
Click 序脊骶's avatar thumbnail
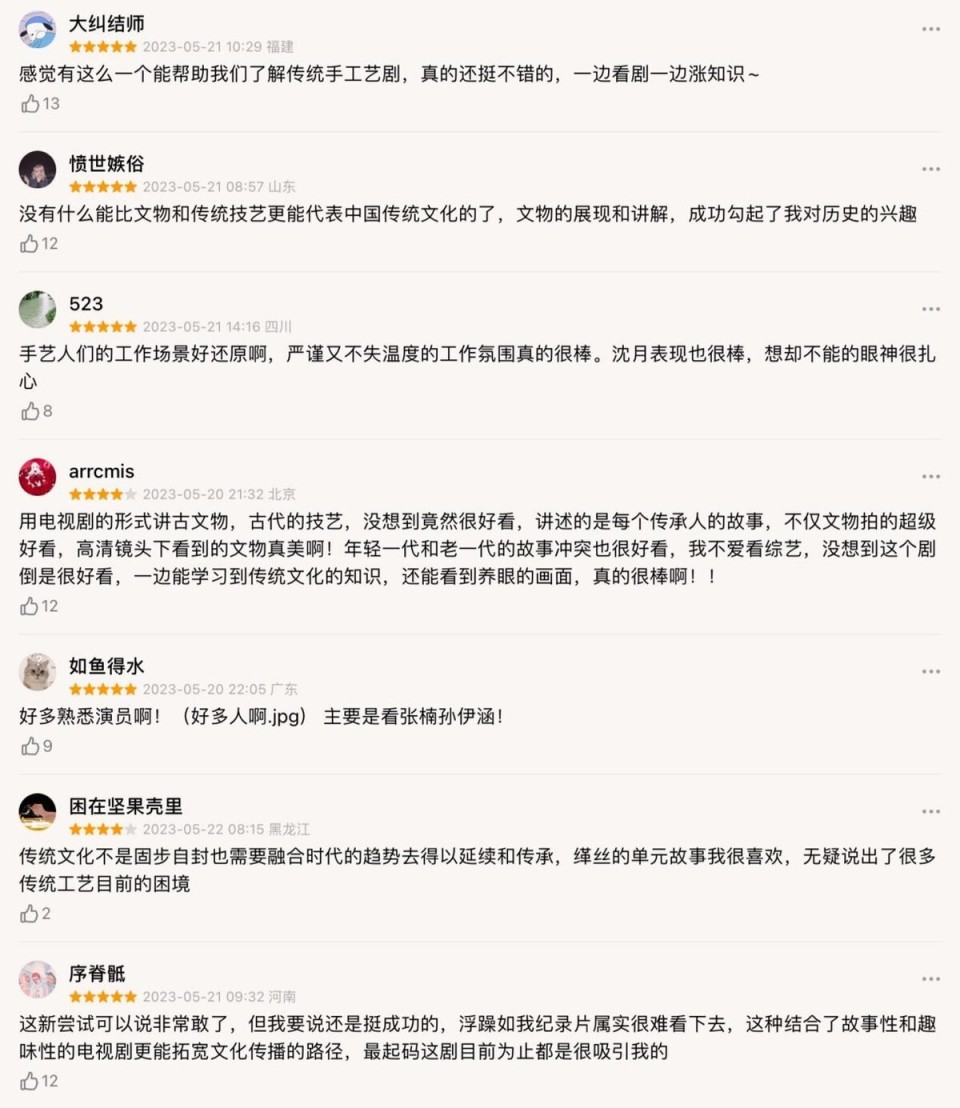pyautogui.click(x=37, y=982)
